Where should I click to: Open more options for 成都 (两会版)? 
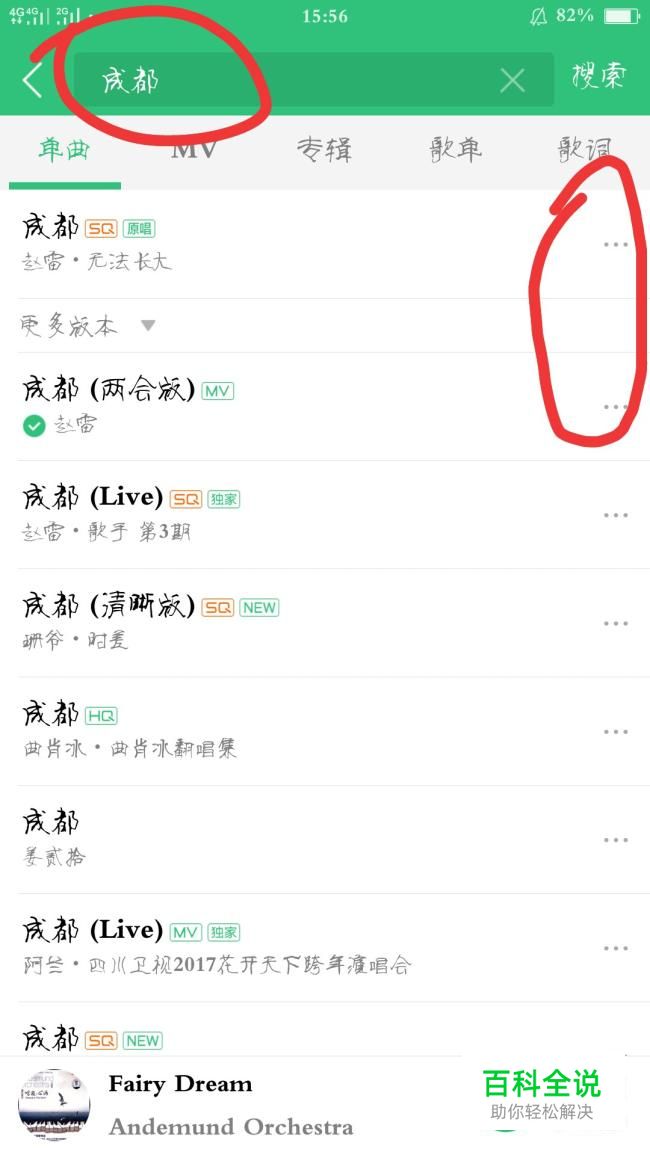click(615, 407)
